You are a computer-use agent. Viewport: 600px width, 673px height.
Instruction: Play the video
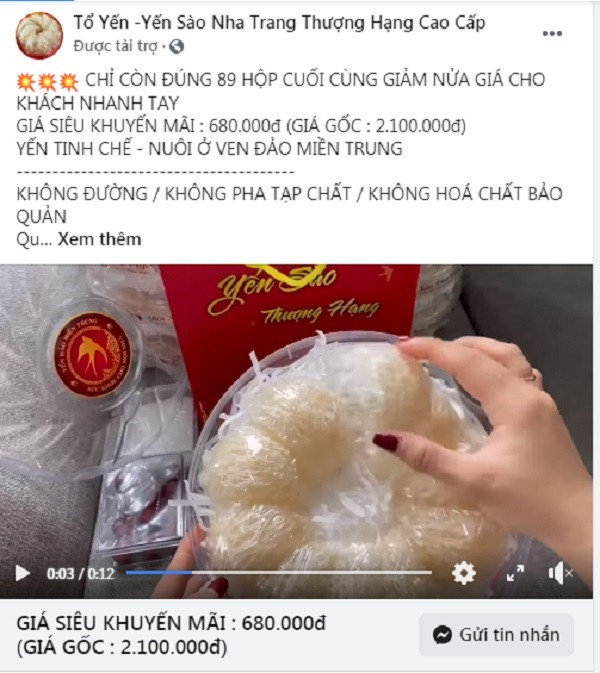click(22, 573)
